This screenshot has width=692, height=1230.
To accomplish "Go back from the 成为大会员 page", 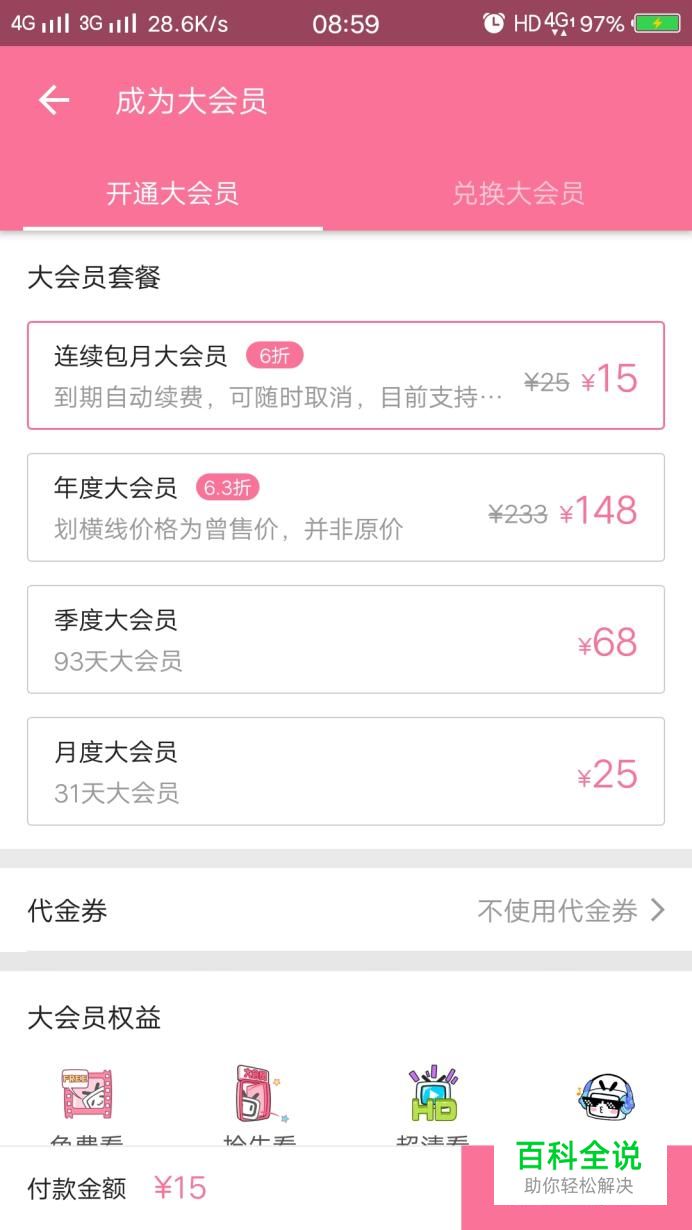I will [x=54, y=100].
